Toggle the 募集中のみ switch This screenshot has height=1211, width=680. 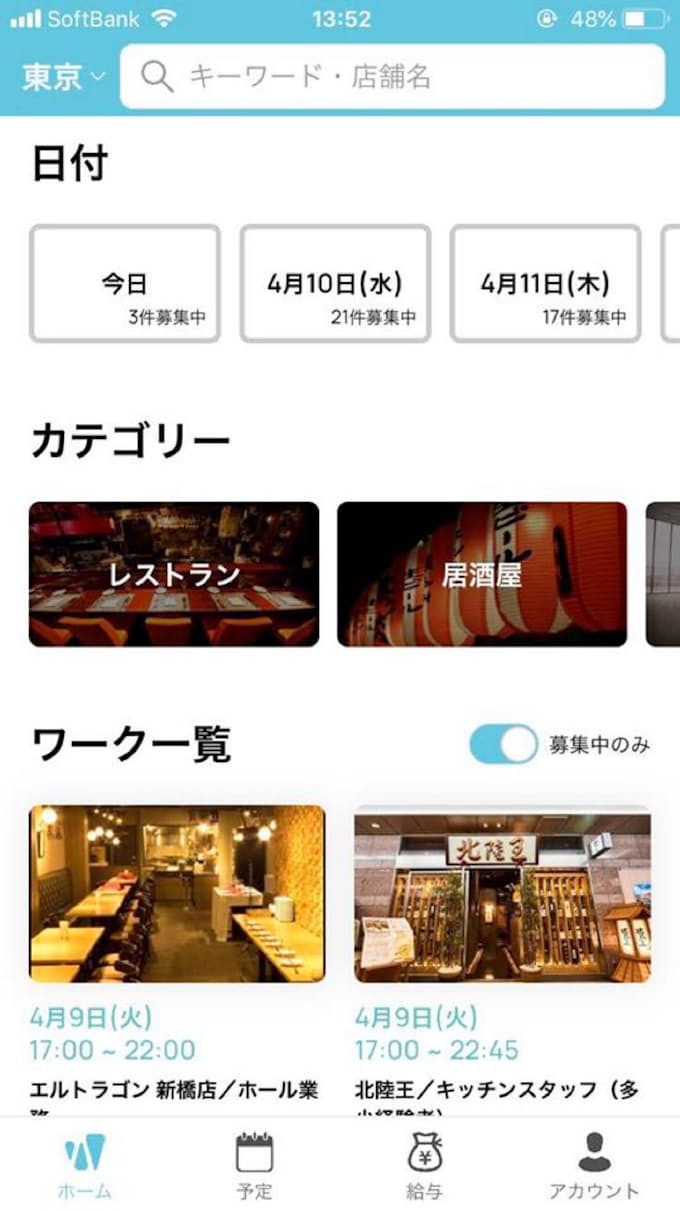503,745
